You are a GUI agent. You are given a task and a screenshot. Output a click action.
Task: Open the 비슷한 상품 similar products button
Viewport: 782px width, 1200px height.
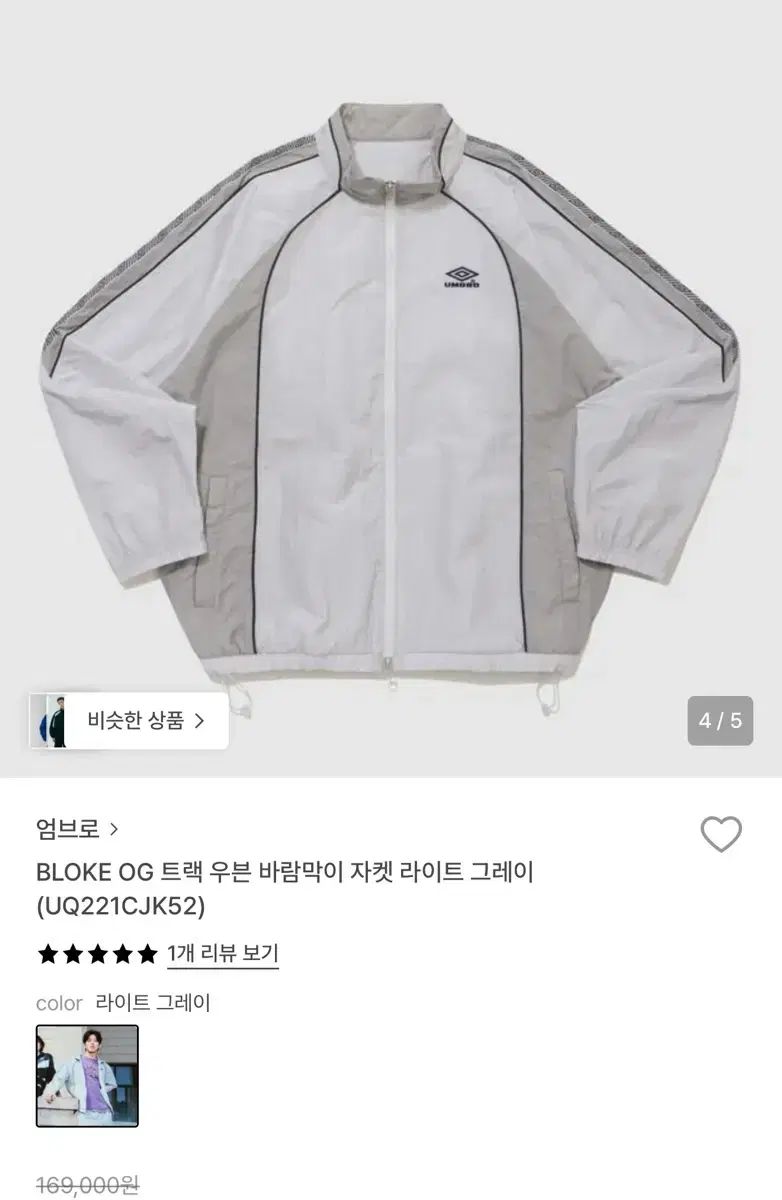130,721
